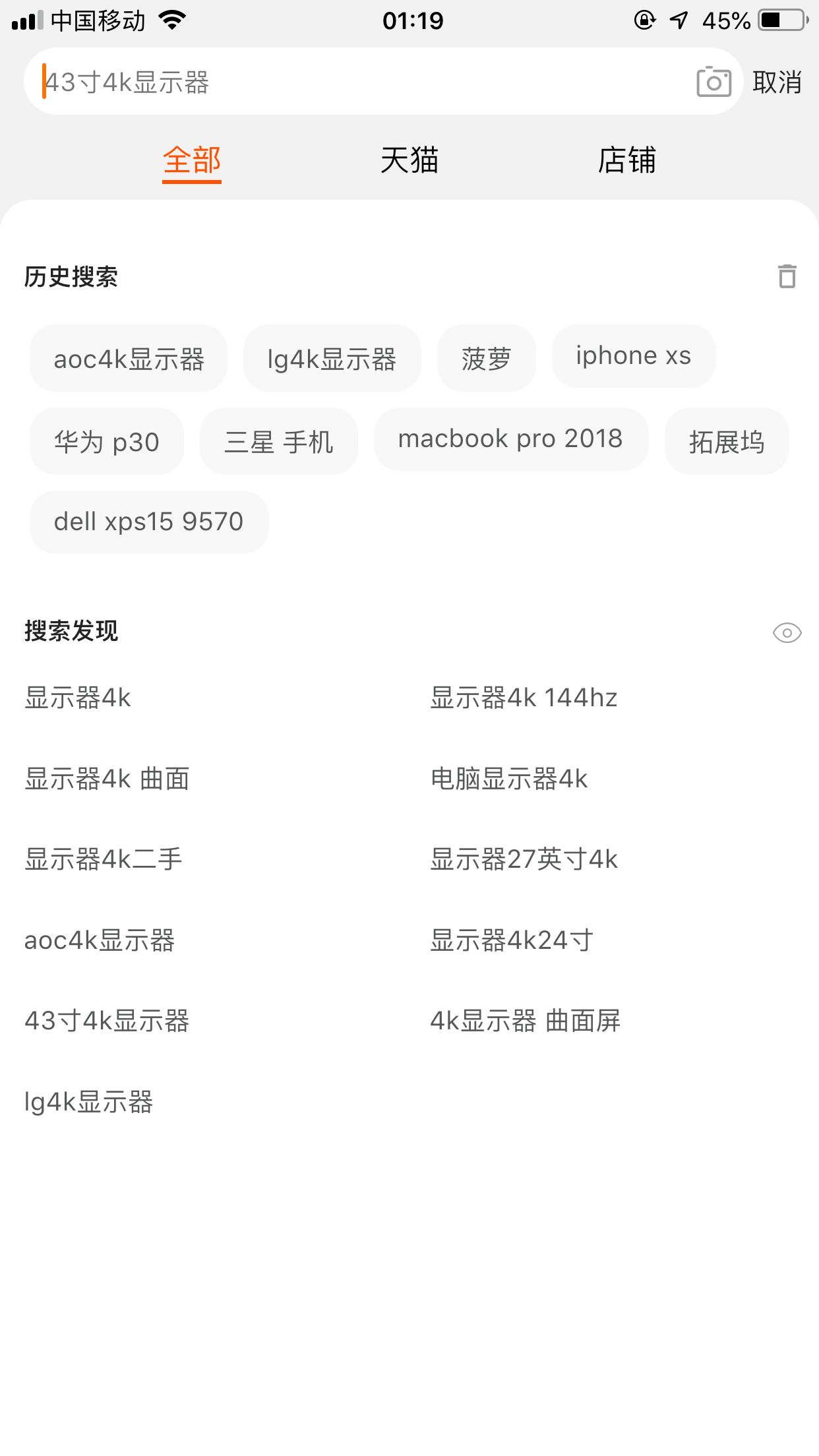819x1456 pixels.
Task: Select the iphone xs history chip
Action: point(634,356)
